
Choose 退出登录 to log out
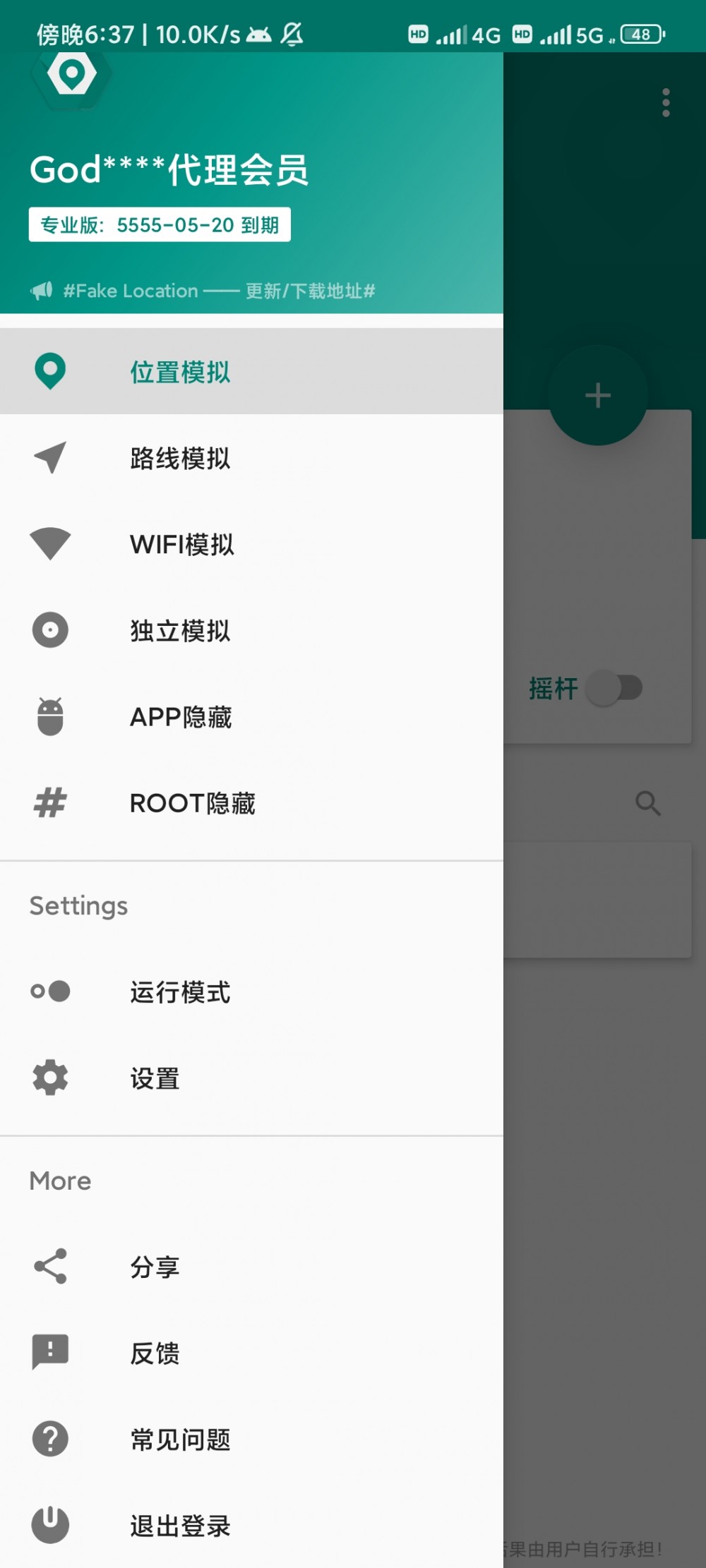pyautogui.click(x=181, y=1524)
